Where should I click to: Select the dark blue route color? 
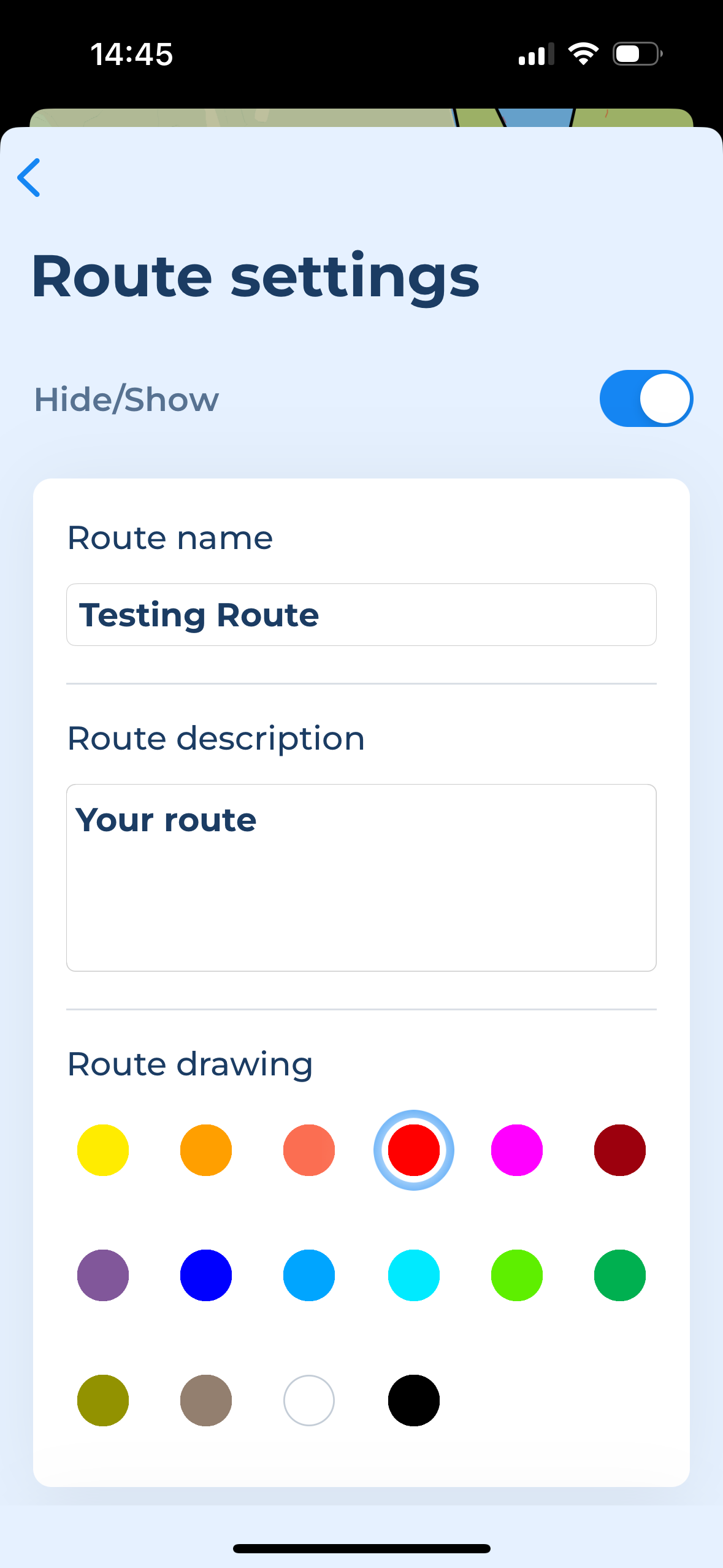[206, 1275]
